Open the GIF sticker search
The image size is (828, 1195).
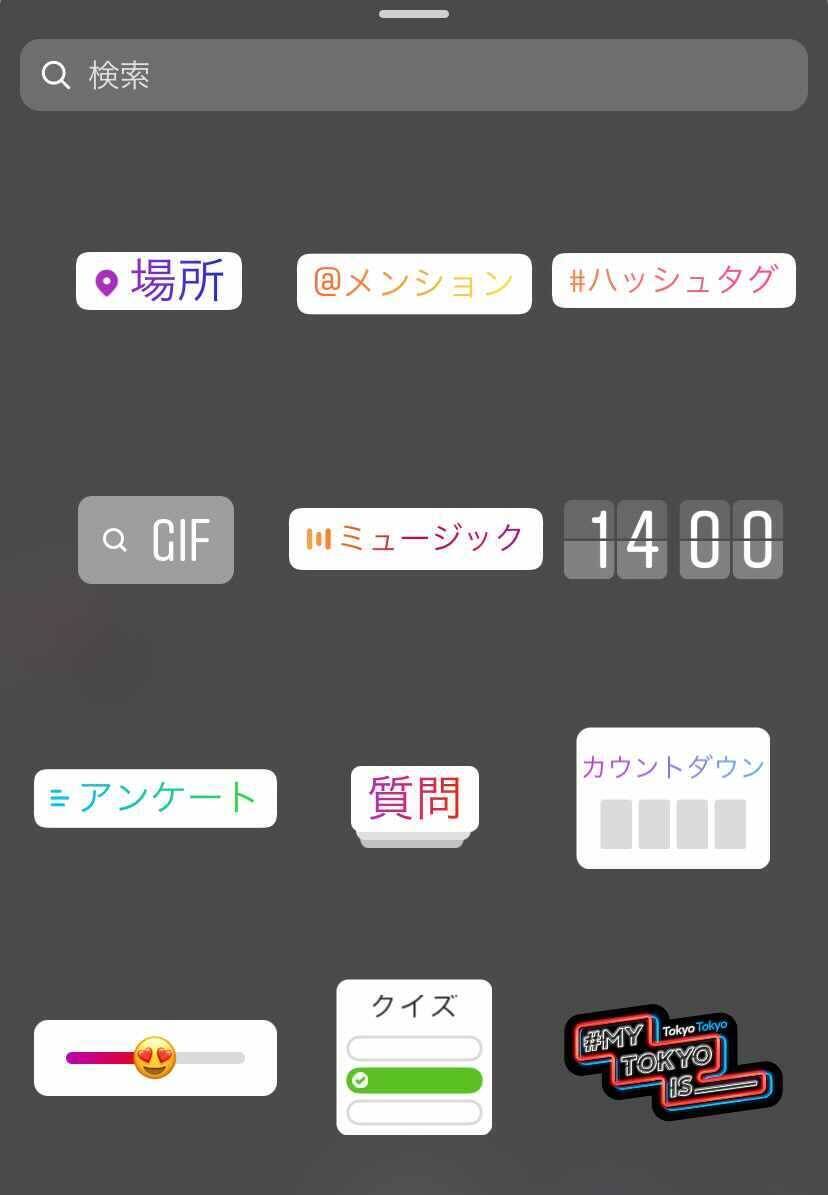point(156,540)
